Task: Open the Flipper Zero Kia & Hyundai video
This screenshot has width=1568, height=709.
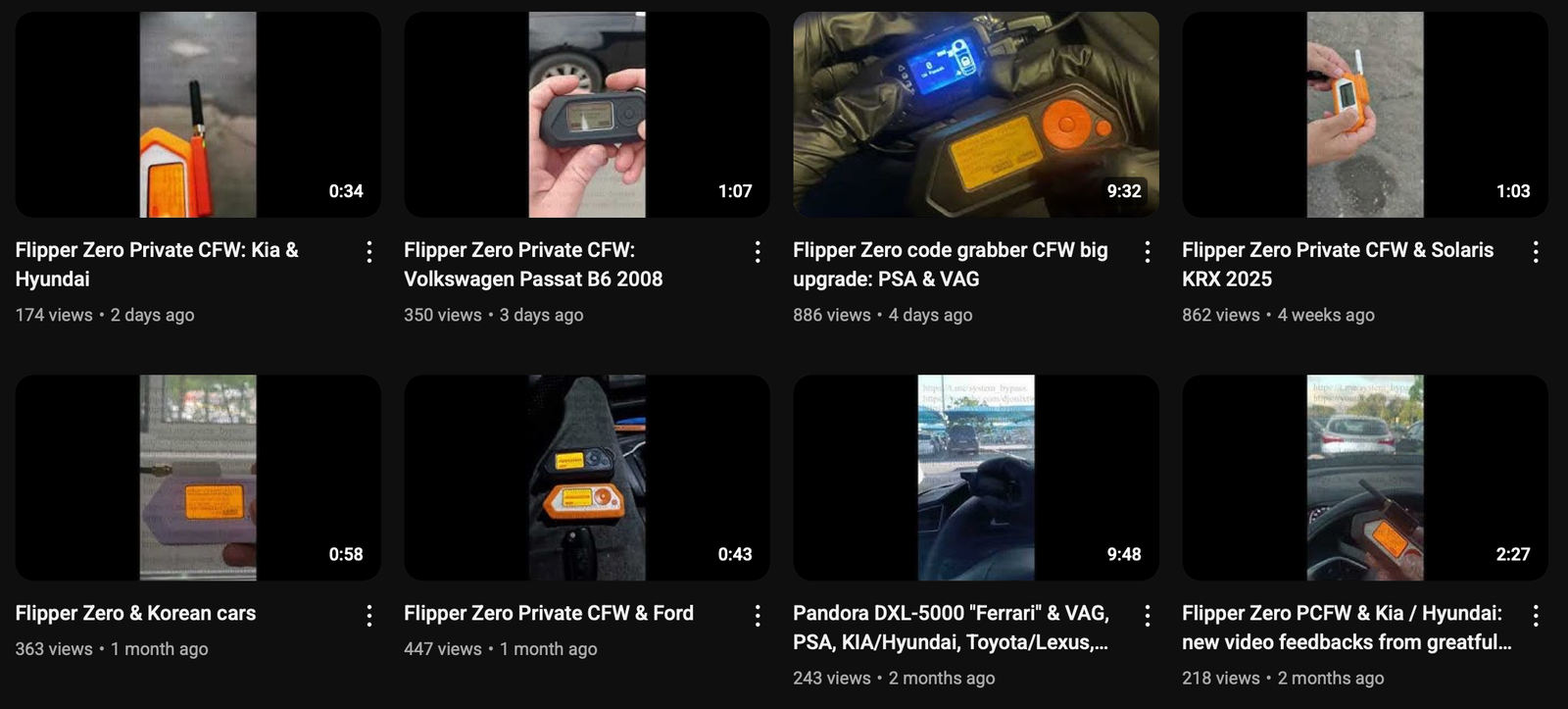Action: point(198,115)
